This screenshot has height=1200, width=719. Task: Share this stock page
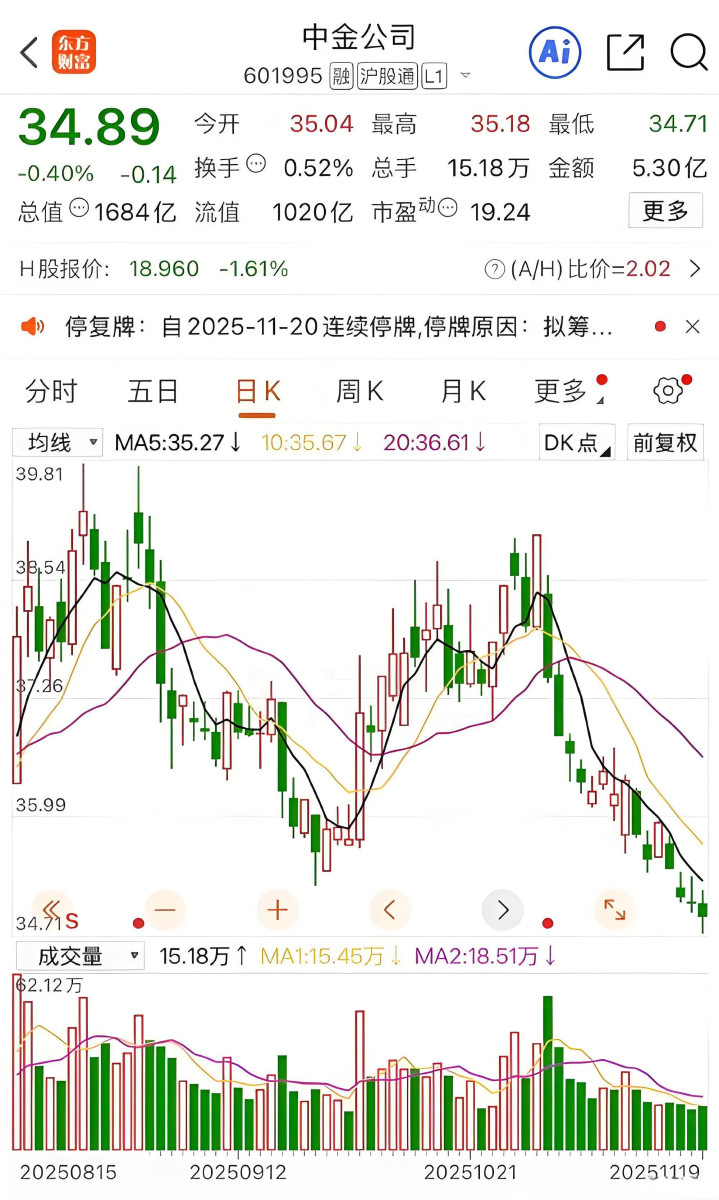point(626,52)
